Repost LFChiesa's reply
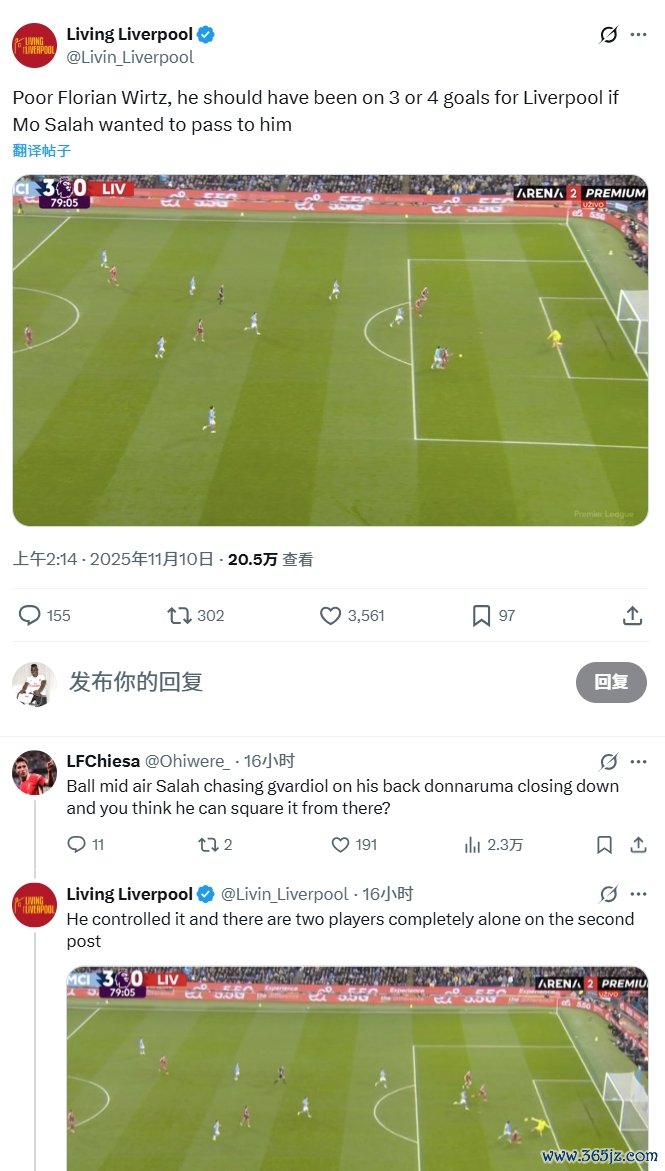This screenshot has height=1171, width=665. pyautogui.click(x=207, y=845)
